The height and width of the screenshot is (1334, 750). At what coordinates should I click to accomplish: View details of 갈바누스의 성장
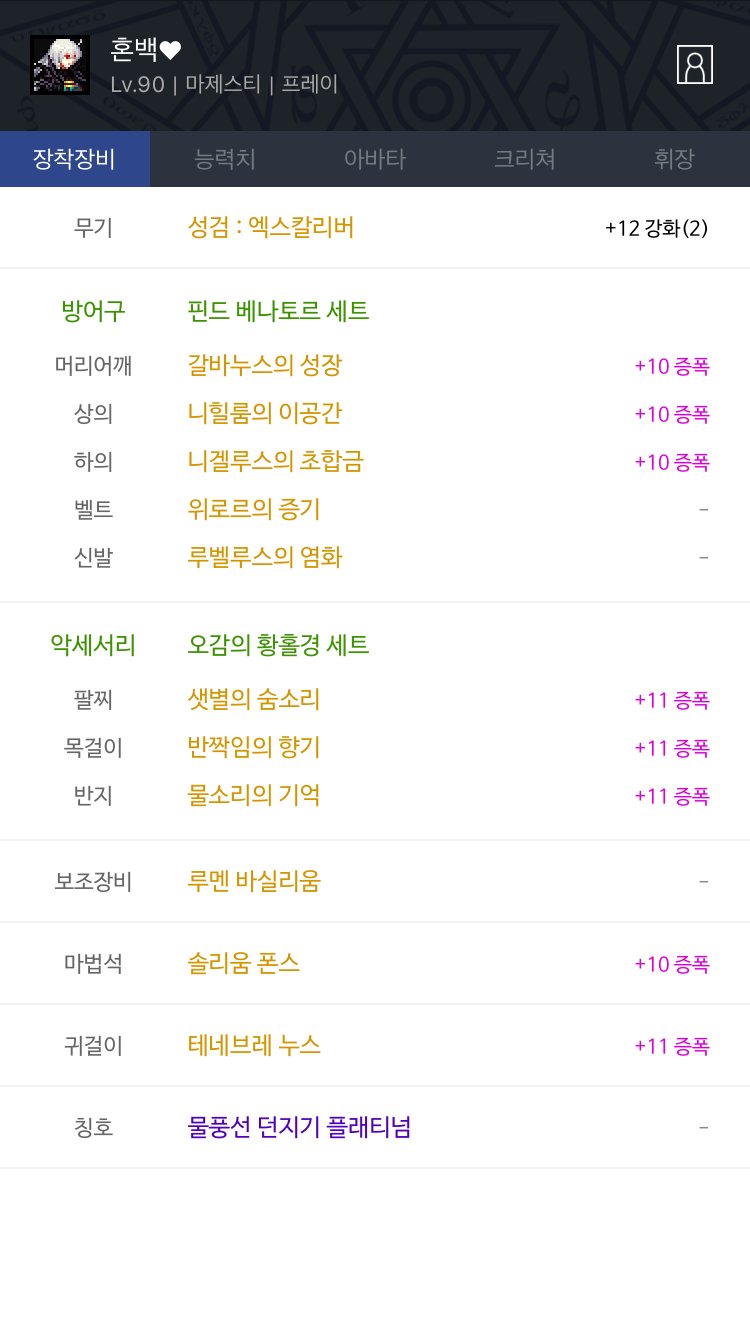pos(265,365)
